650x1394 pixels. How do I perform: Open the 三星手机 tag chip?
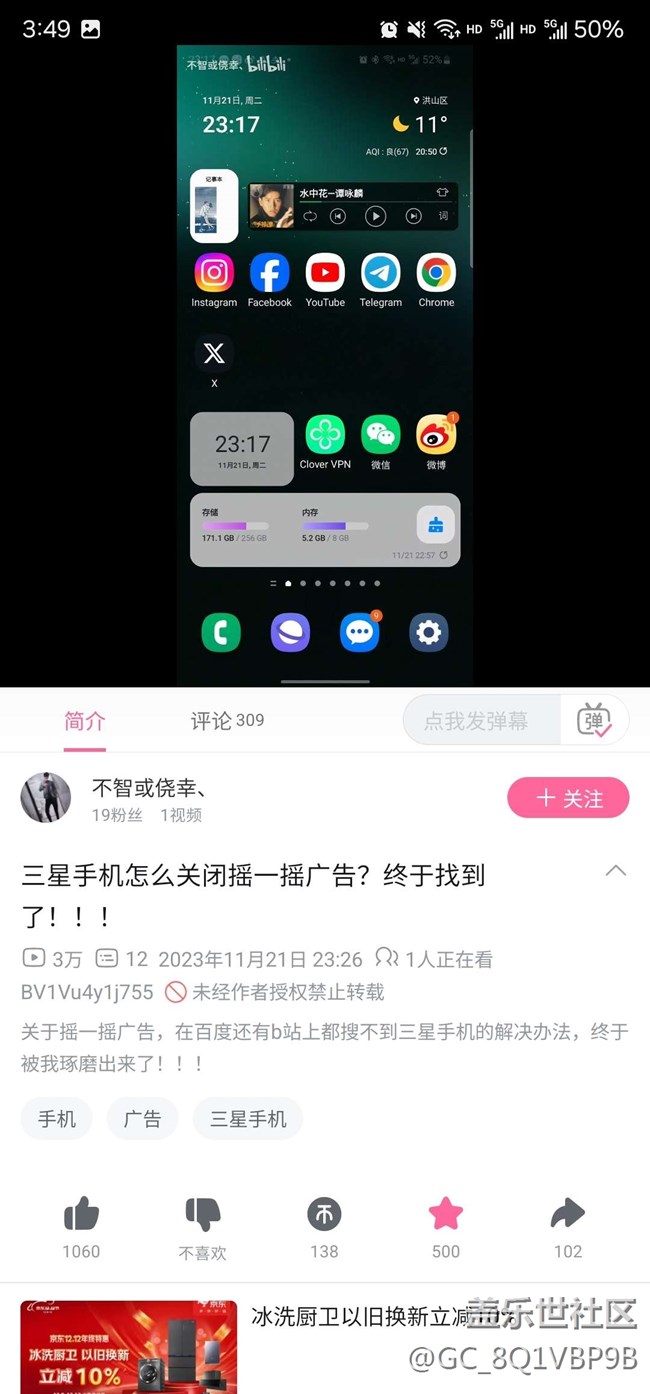click(x=248, y=1119)
